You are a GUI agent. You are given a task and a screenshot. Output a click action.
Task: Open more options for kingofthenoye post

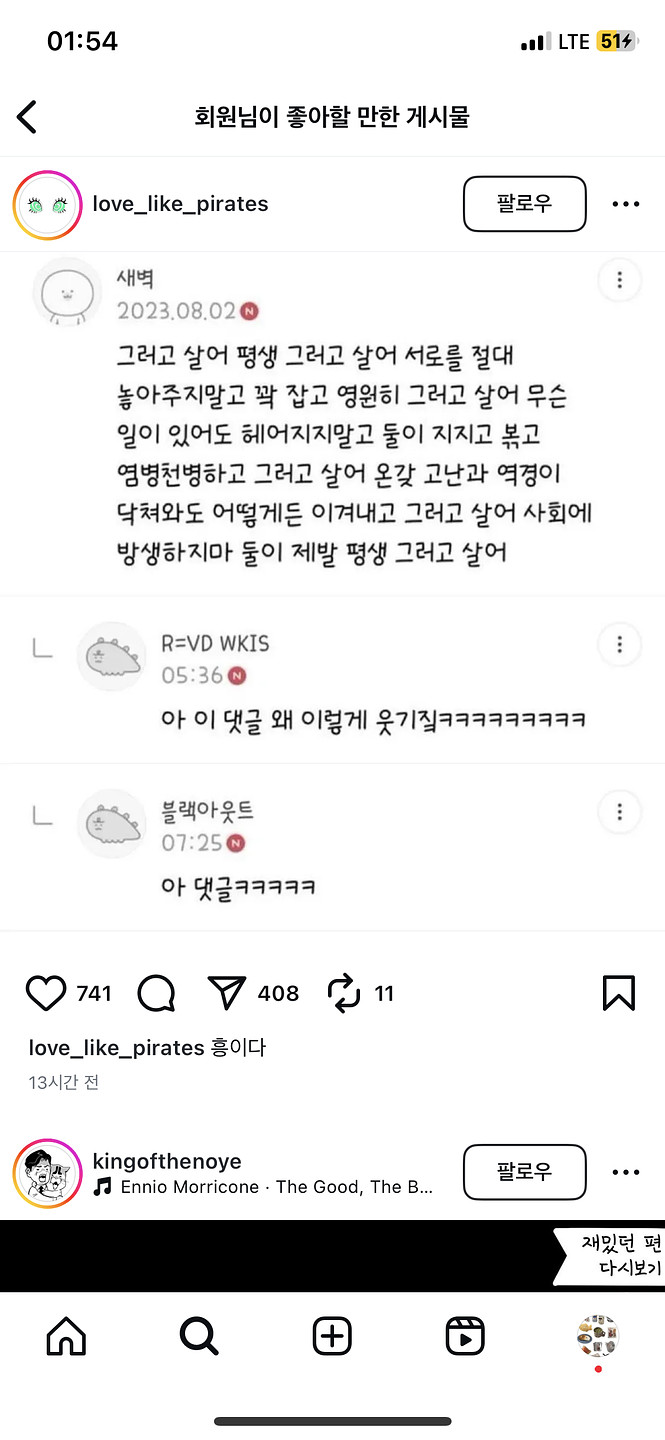pos(625,1172)
